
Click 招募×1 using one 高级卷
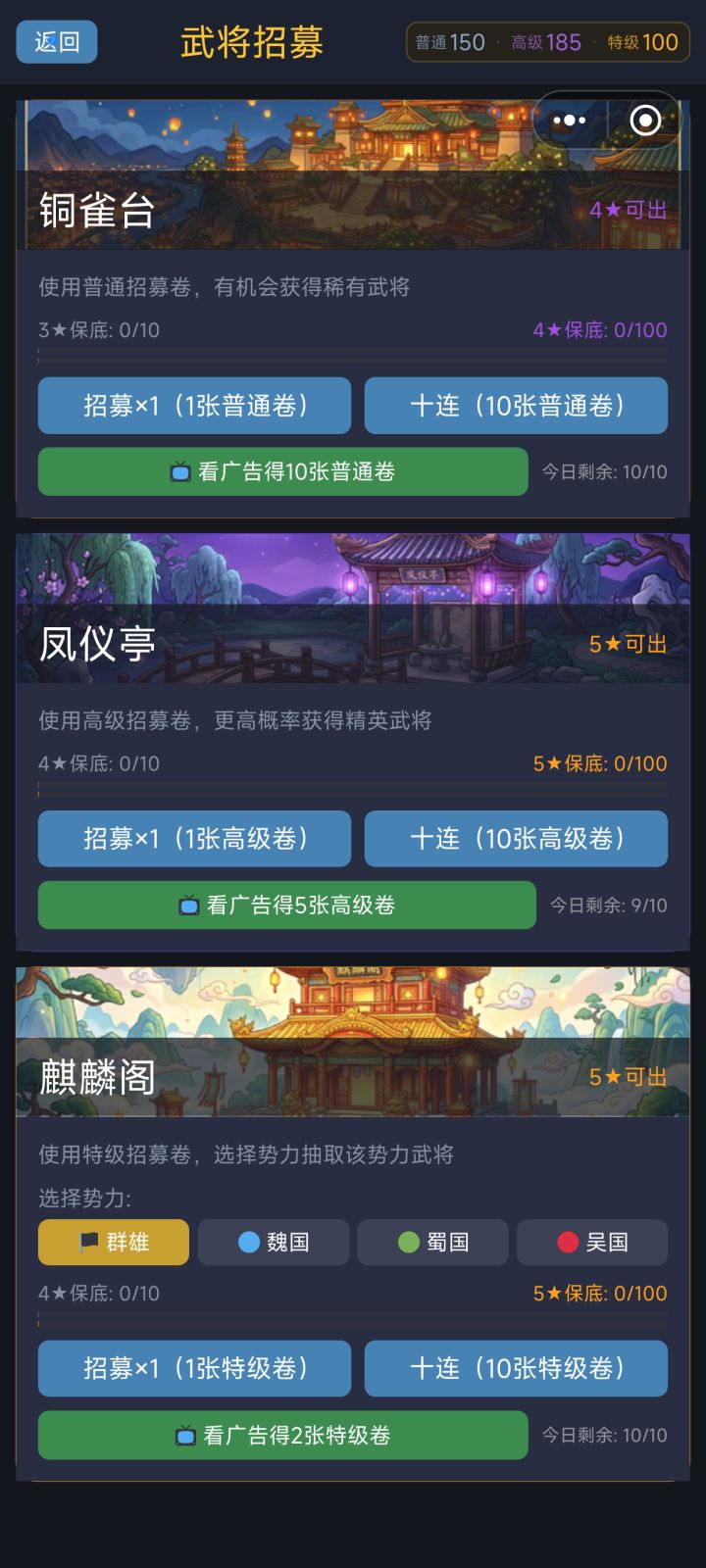193,839
